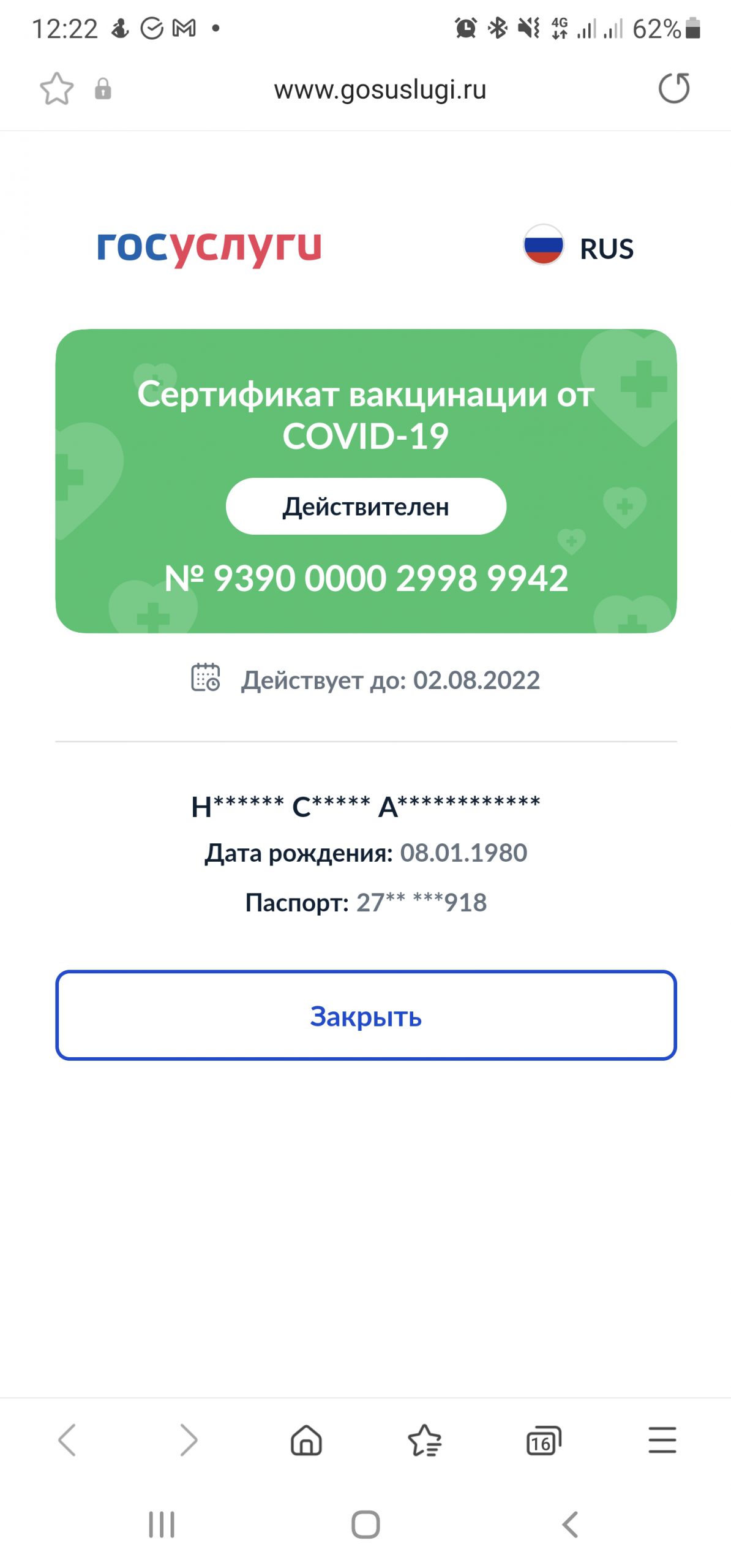Go forward in the browser toolbar
Image resolution: width=731 pixels, height=1568 pixels.
[x=189, y=1440]
